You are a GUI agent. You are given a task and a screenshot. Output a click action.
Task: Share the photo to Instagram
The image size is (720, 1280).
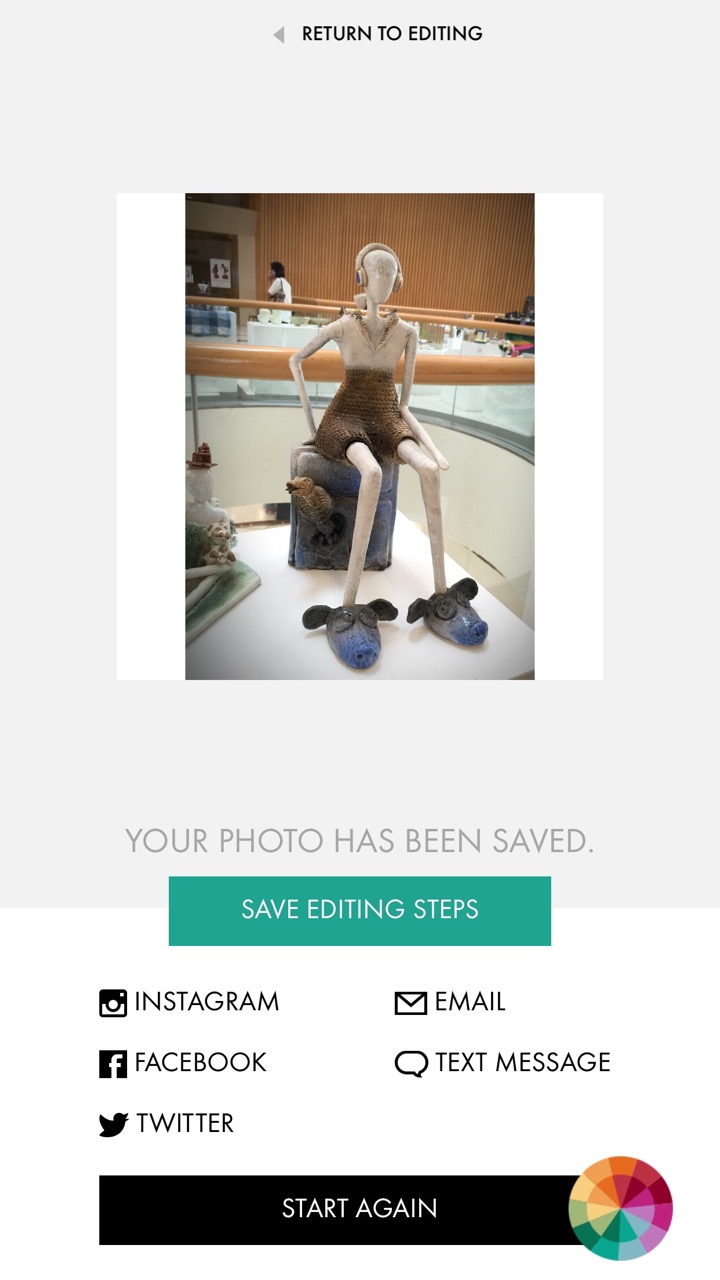point(190,1002)
